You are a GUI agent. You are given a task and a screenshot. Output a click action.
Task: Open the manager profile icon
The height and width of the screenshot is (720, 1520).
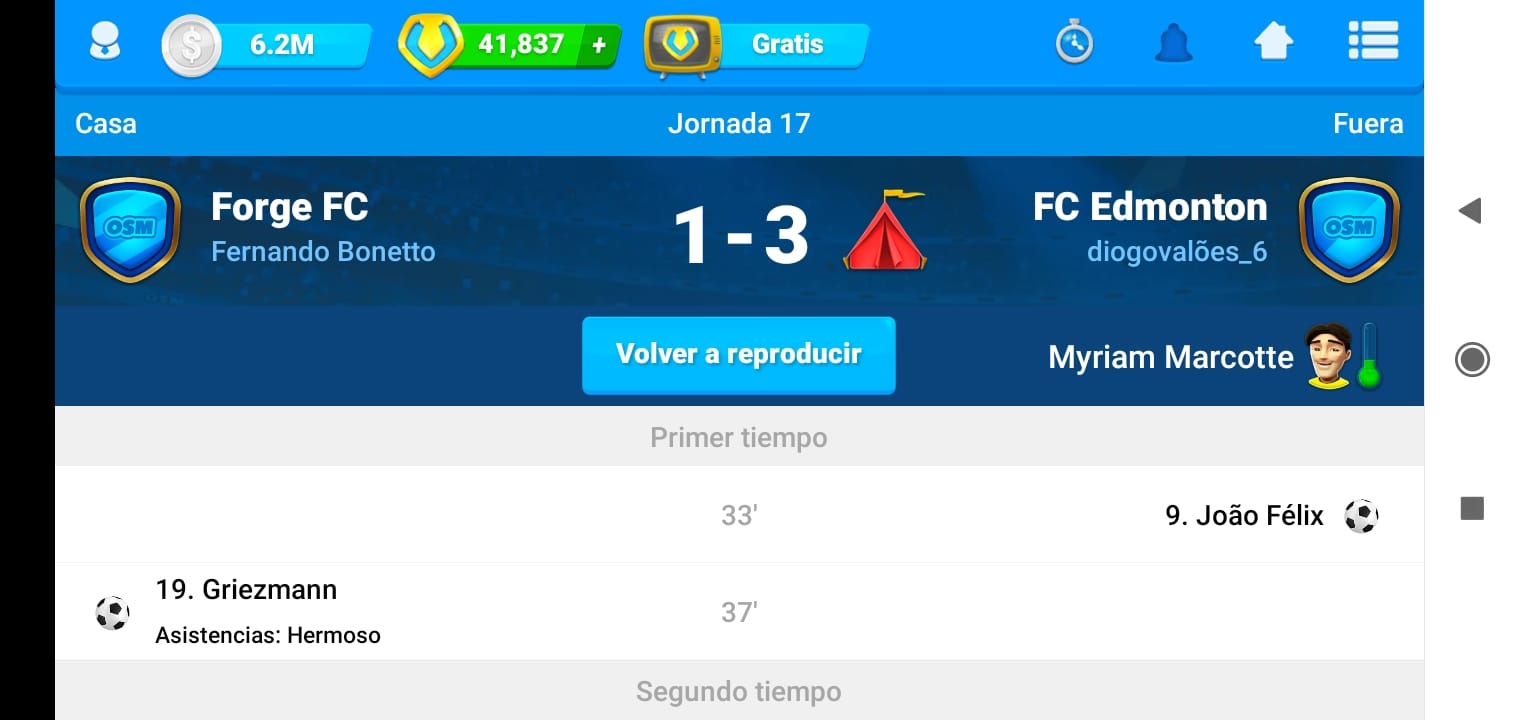(104, 44)
